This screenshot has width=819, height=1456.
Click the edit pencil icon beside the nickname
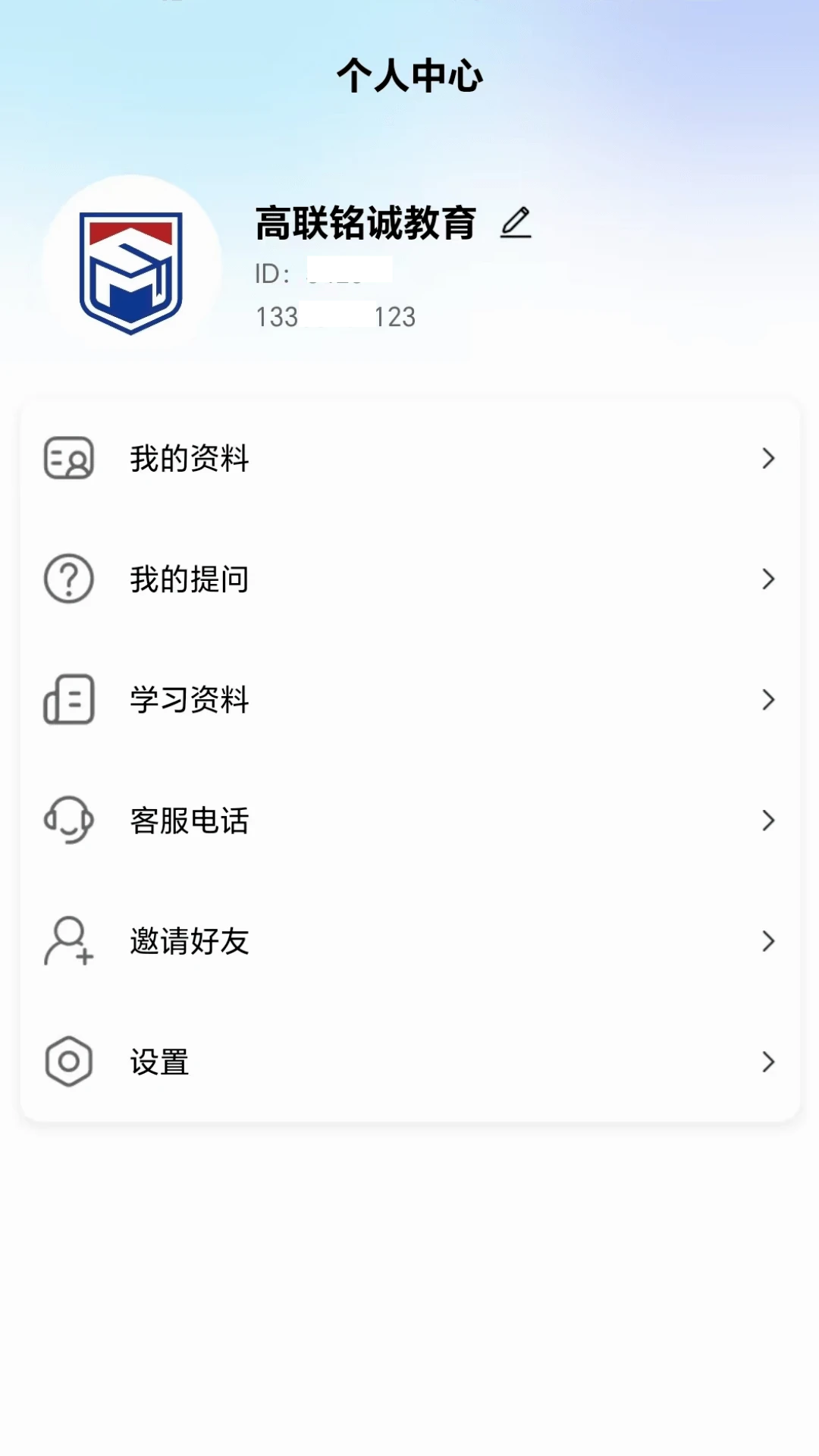(x=518, y=224)
